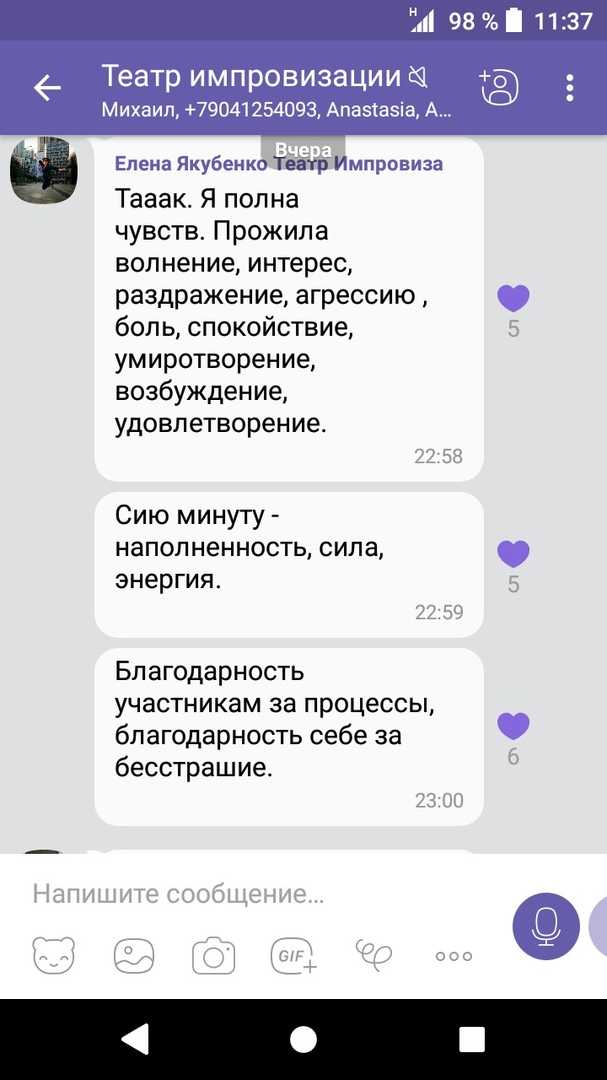Open the sticker picker
607x1080 pixels.
54,955
